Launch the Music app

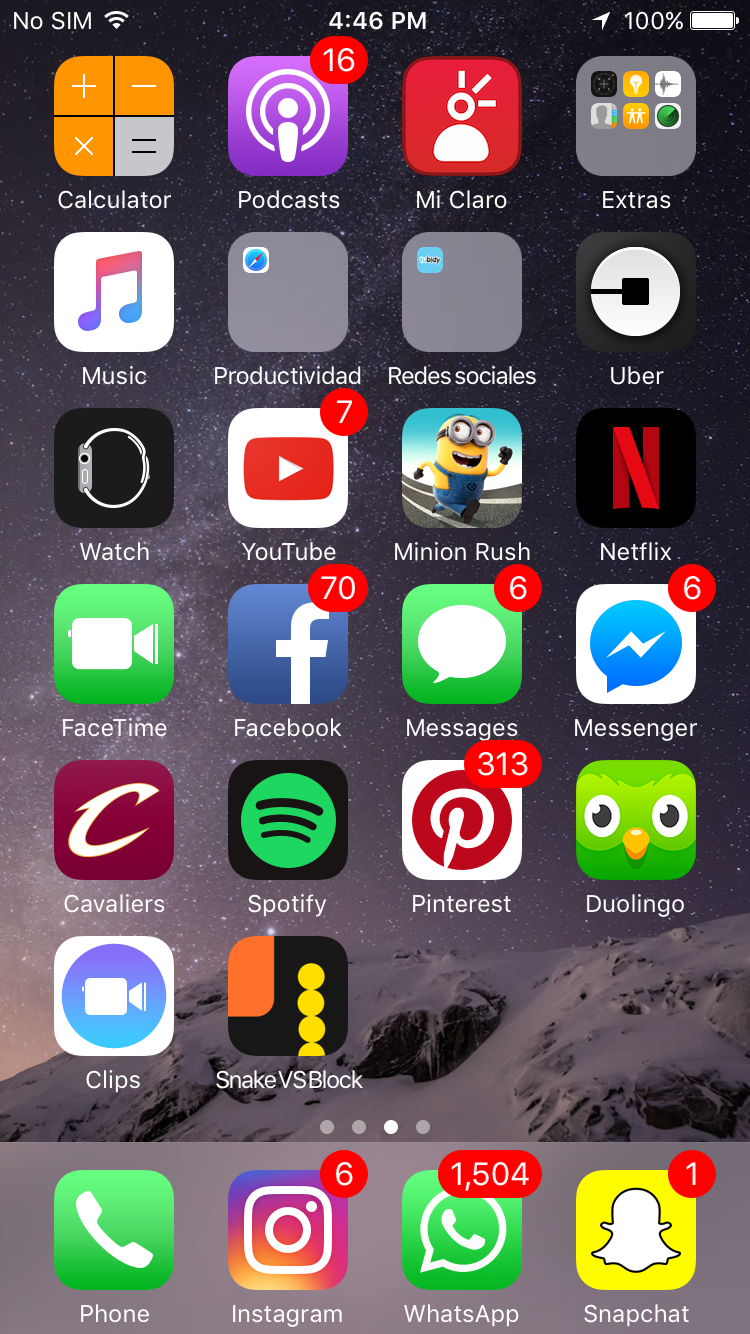pyautogui.click(x=114, y=292)
